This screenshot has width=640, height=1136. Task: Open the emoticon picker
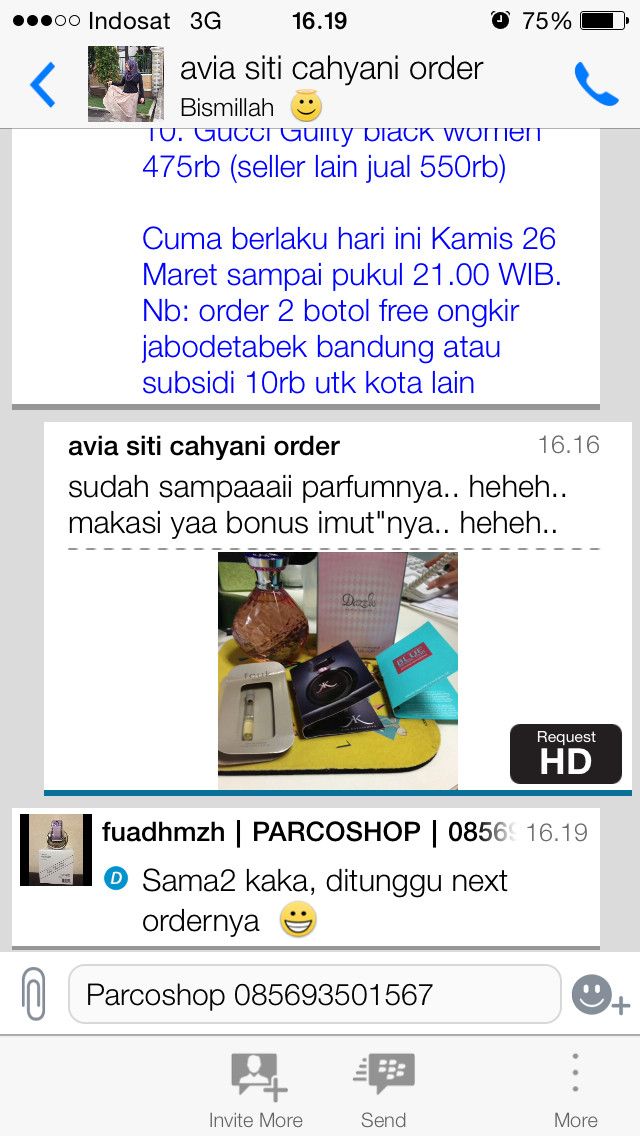[599, 994]
